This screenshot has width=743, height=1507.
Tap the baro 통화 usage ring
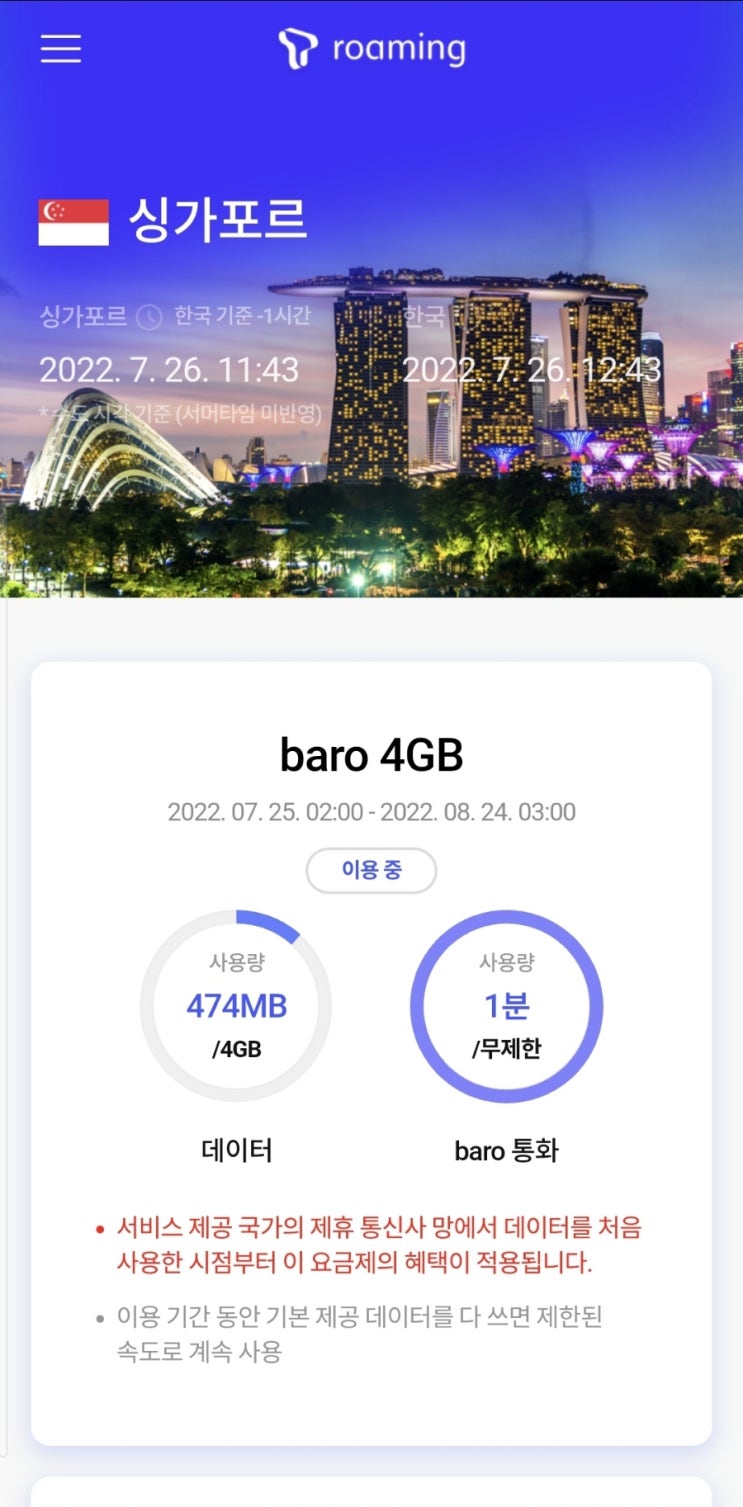[508, 1005]
